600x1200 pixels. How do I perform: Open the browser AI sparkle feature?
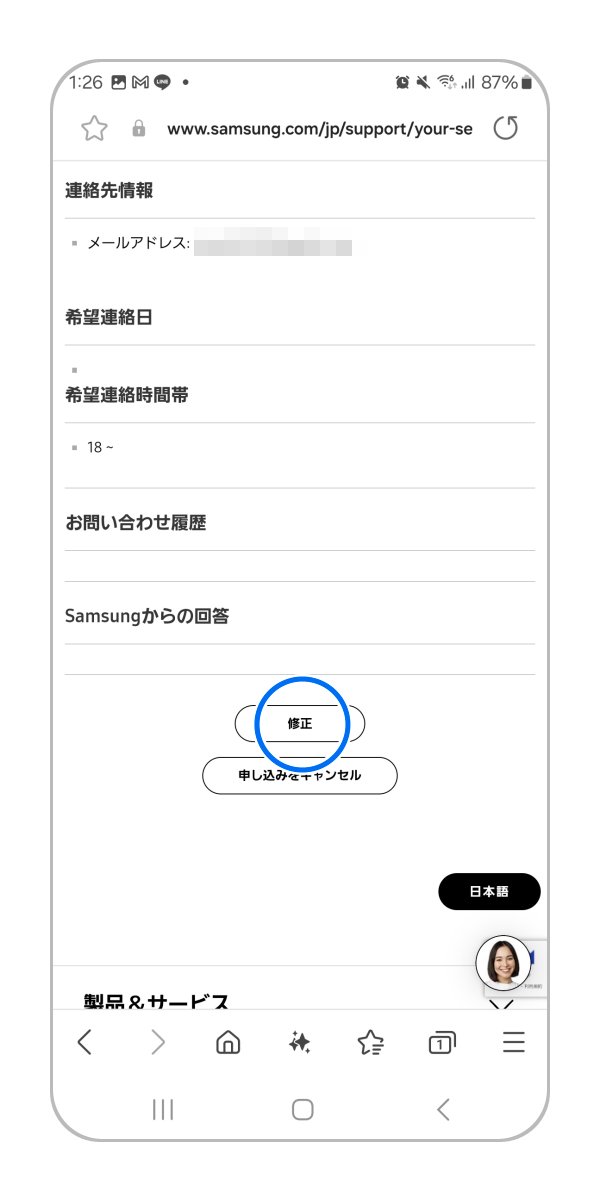point(299,1043)
